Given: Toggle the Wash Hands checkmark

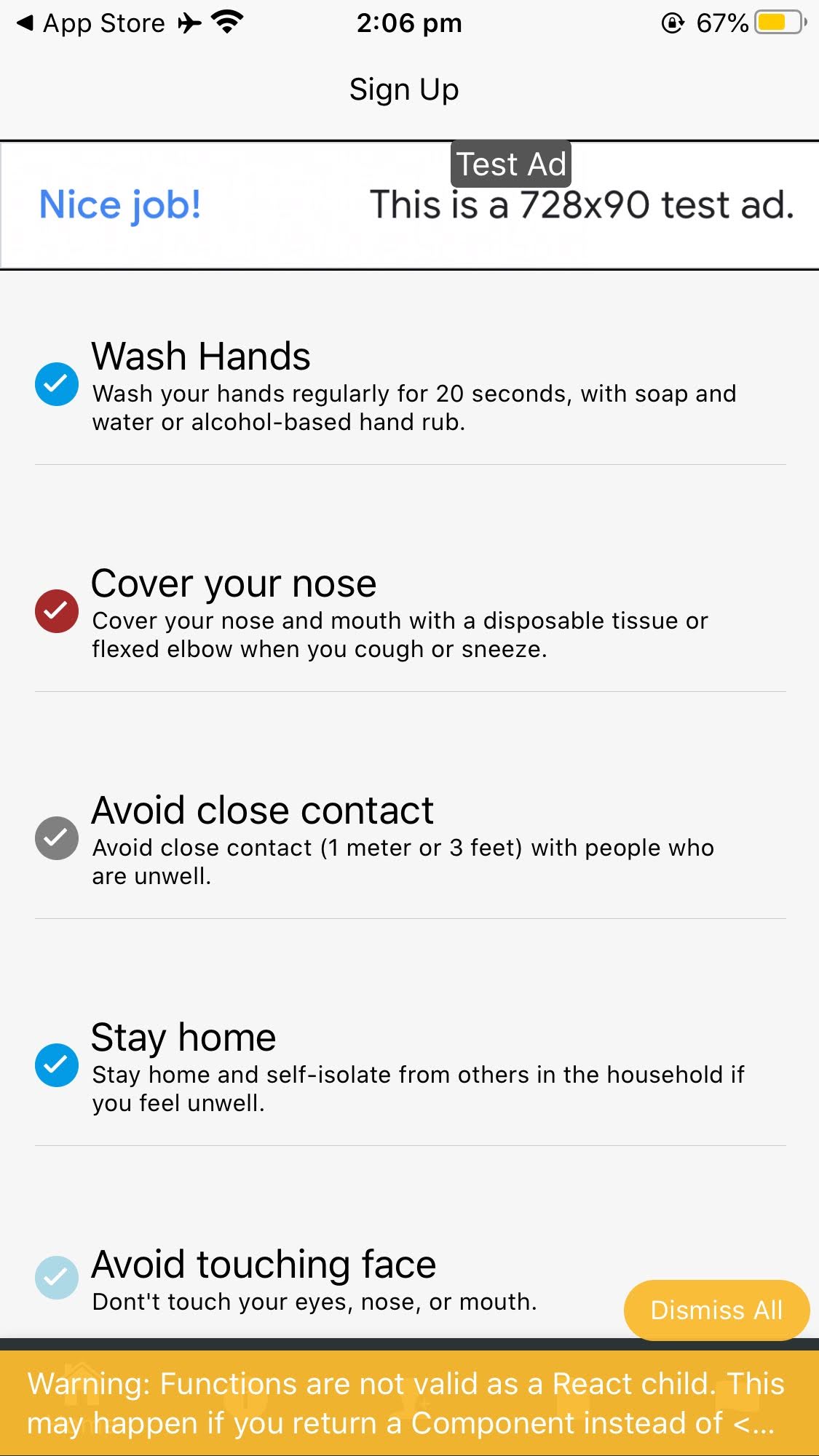Looking at the screenshot, I should 57,383.
